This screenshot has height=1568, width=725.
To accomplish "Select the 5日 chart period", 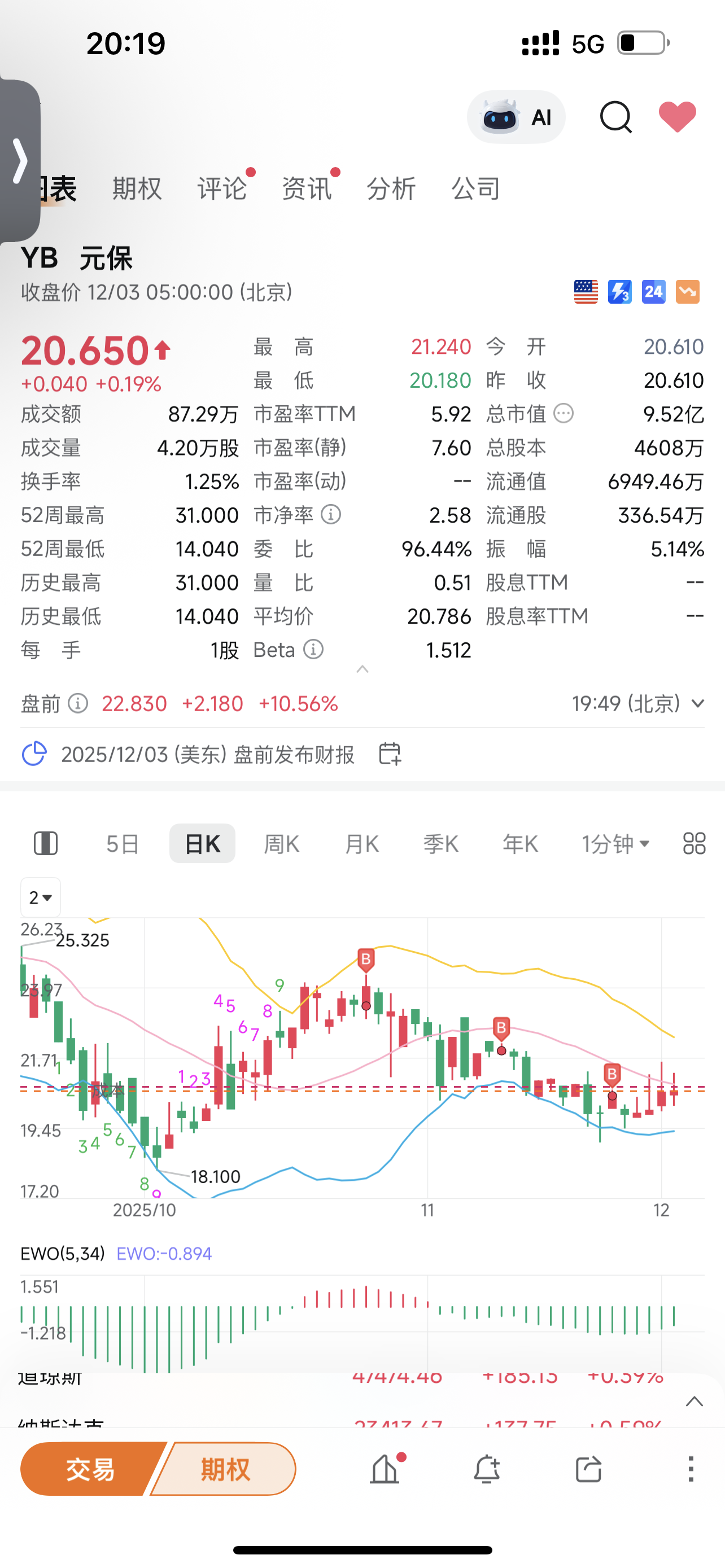I will (123, 844).
